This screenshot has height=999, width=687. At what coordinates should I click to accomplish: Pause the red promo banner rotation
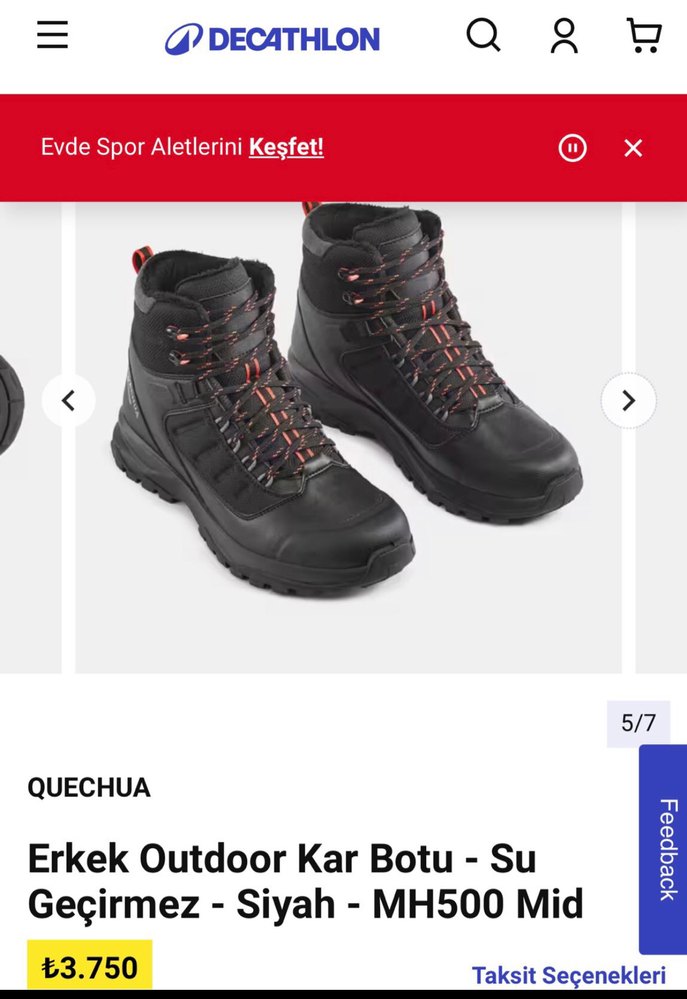572,148
